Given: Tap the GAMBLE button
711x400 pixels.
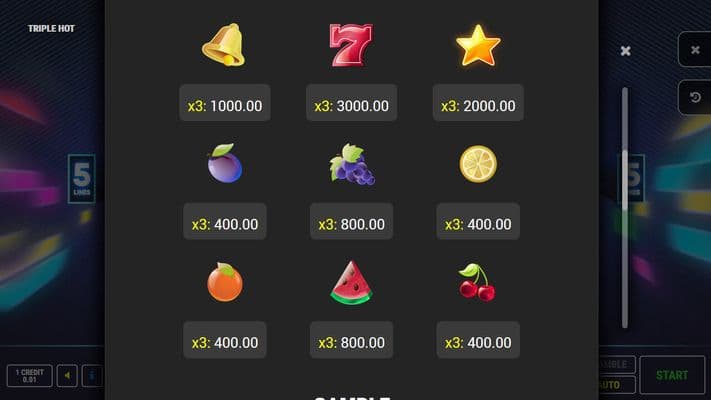Looking at the screenshot, I should coord(615,364).
